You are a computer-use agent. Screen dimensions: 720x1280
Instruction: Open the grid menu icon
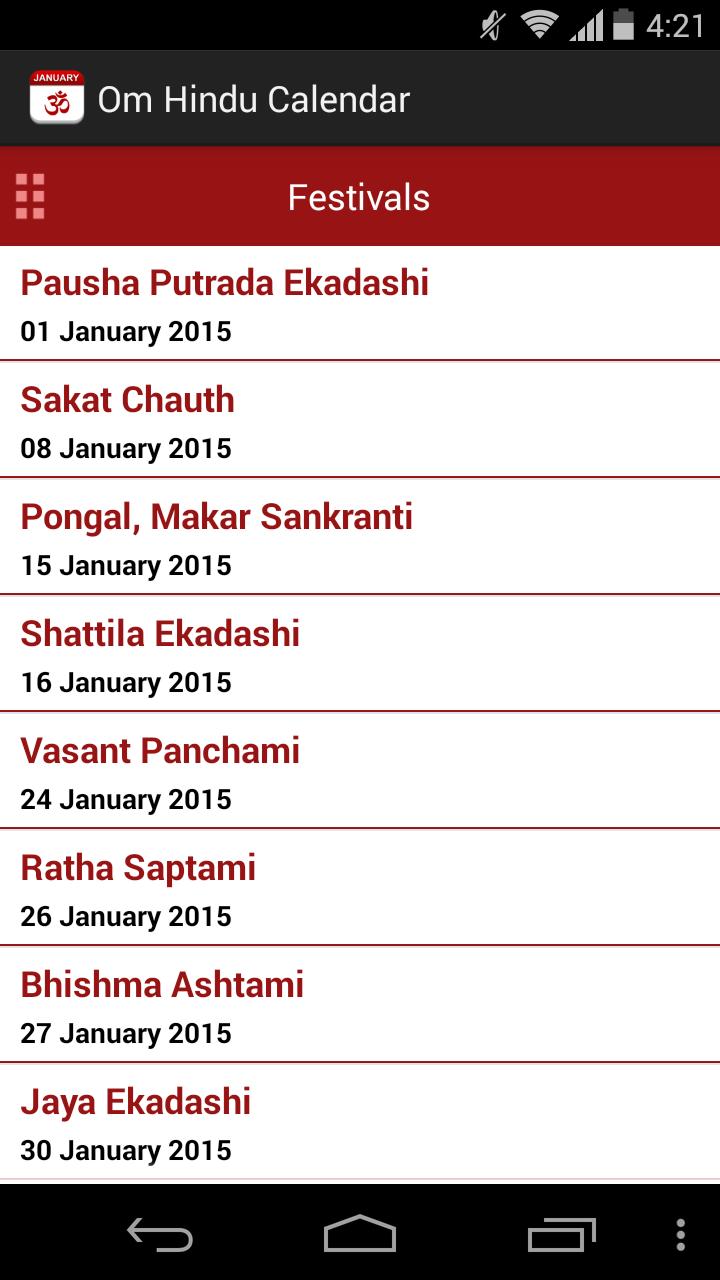point(30,196)
